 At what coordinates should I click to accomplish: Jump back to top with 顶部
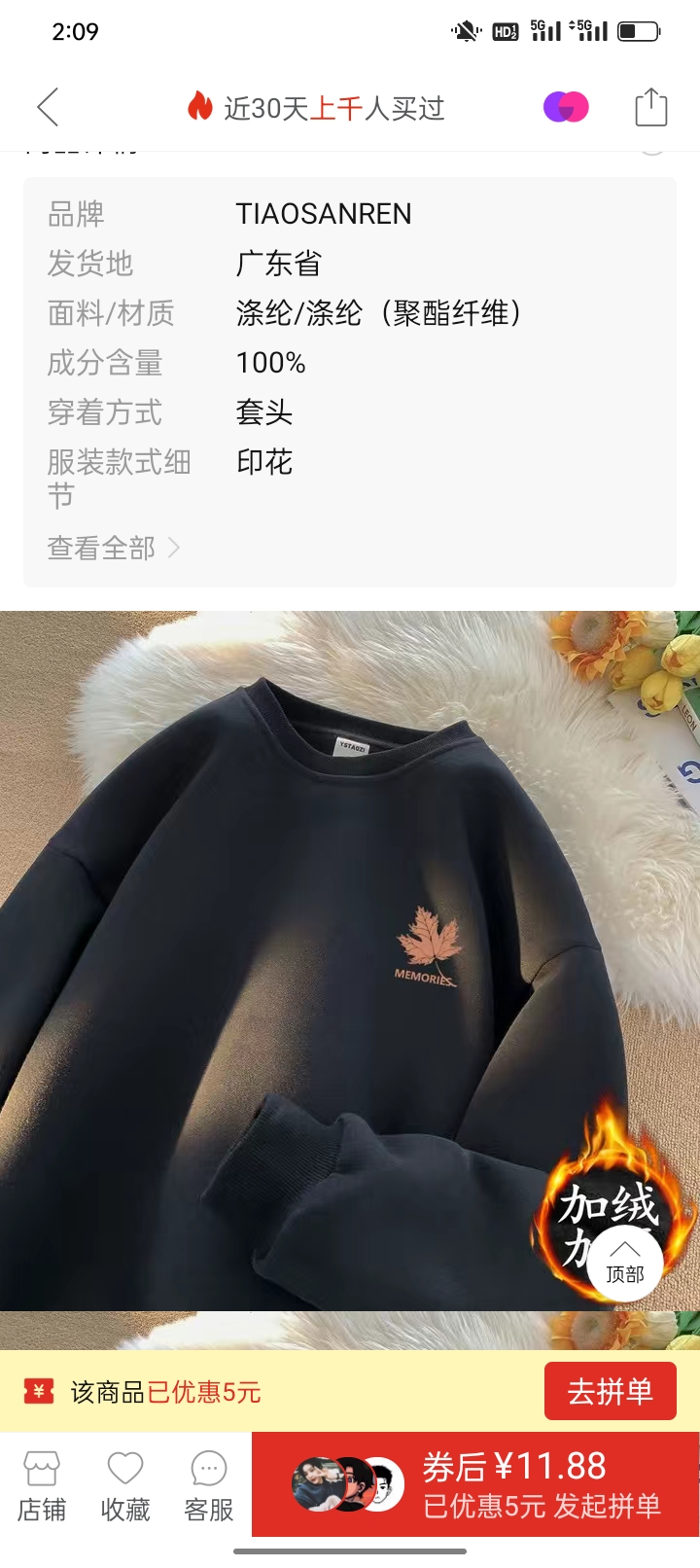[x=624, y=1263]
